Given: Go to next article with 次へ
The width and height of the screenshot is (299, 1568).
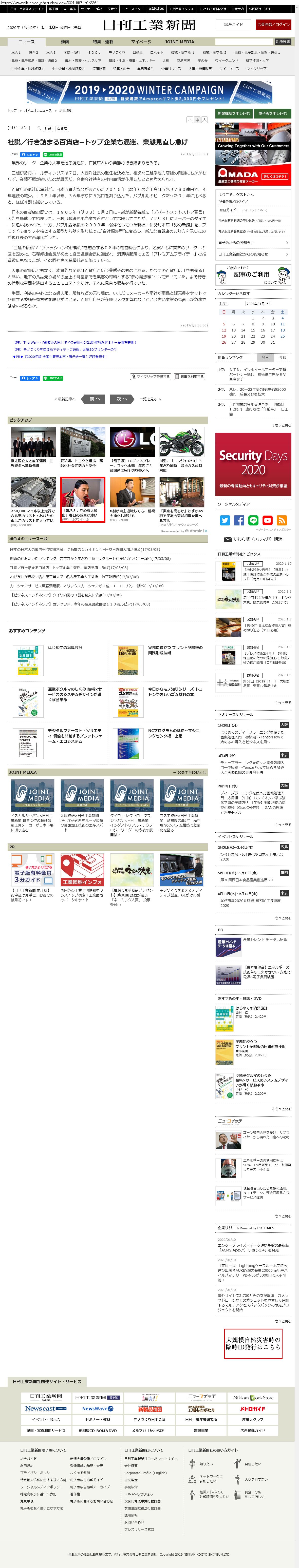Looking at the screenshot, I should coord(121,399).
